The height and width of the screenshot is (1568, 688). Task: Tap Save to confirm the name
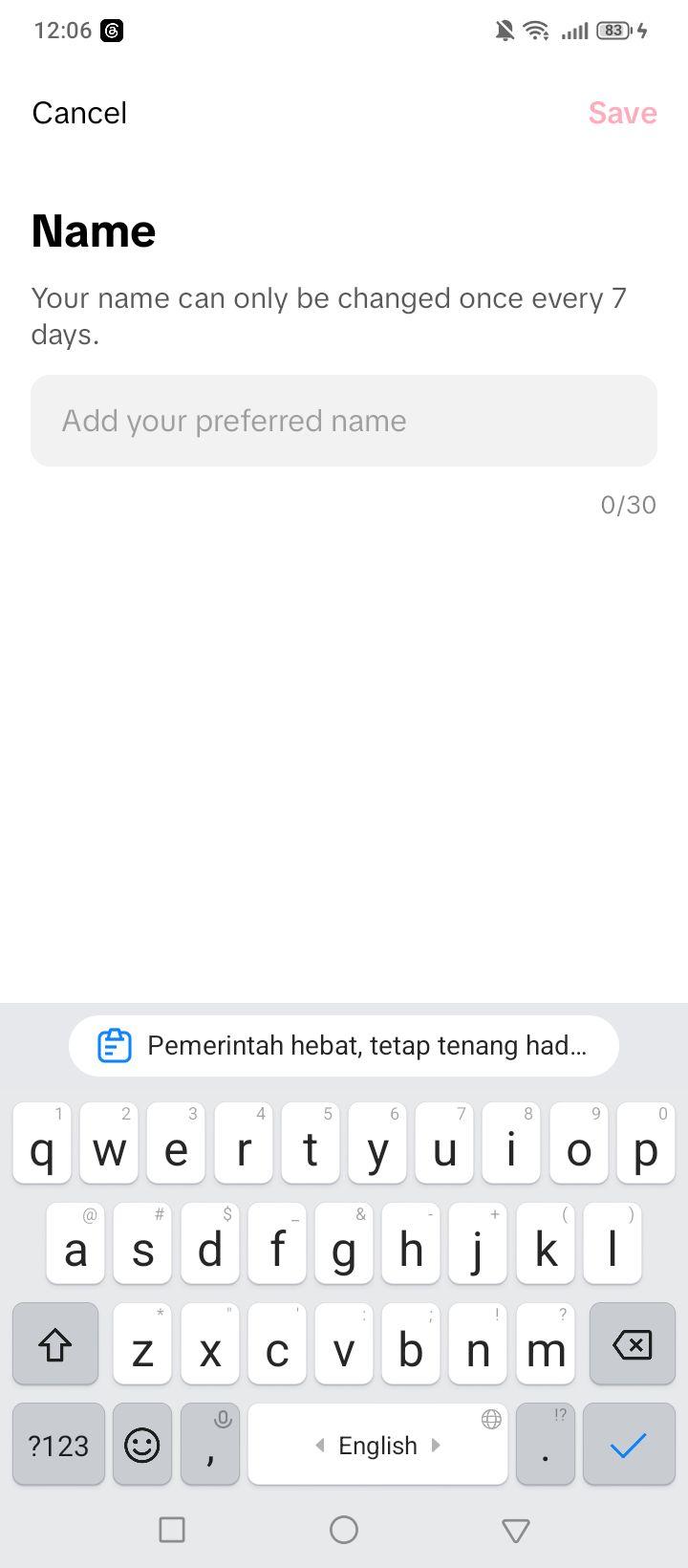tap(622, 113)
